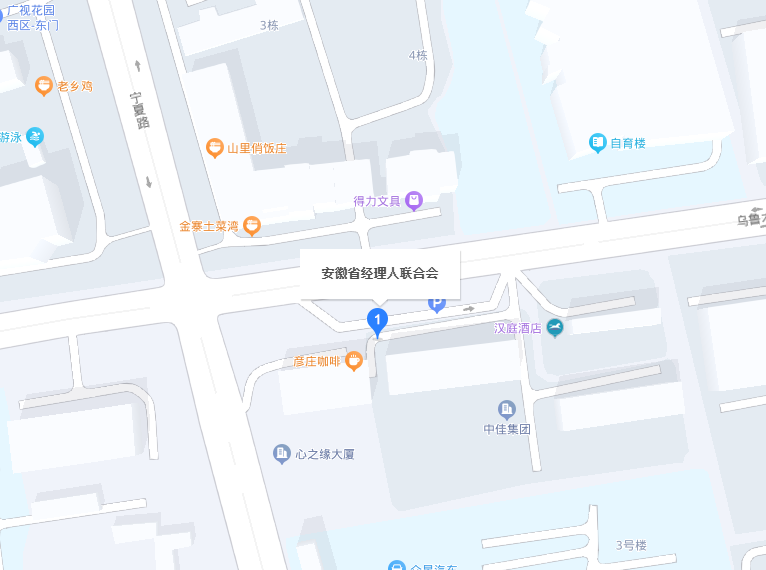Tap the 彦庄咖啡 cafe marker

pos(353,361)
